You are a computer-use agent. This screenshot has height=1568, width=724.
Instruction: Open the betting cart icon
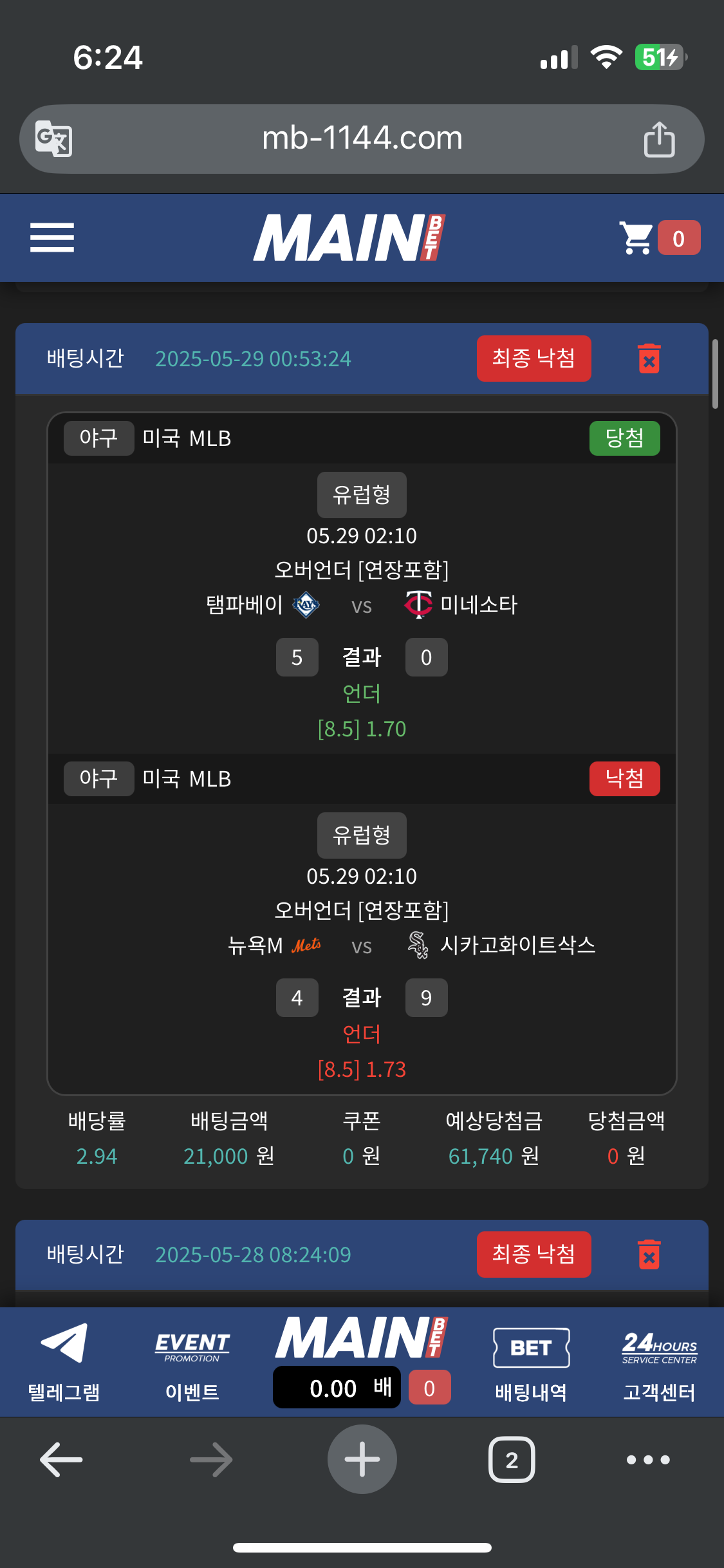pos(636,238)
